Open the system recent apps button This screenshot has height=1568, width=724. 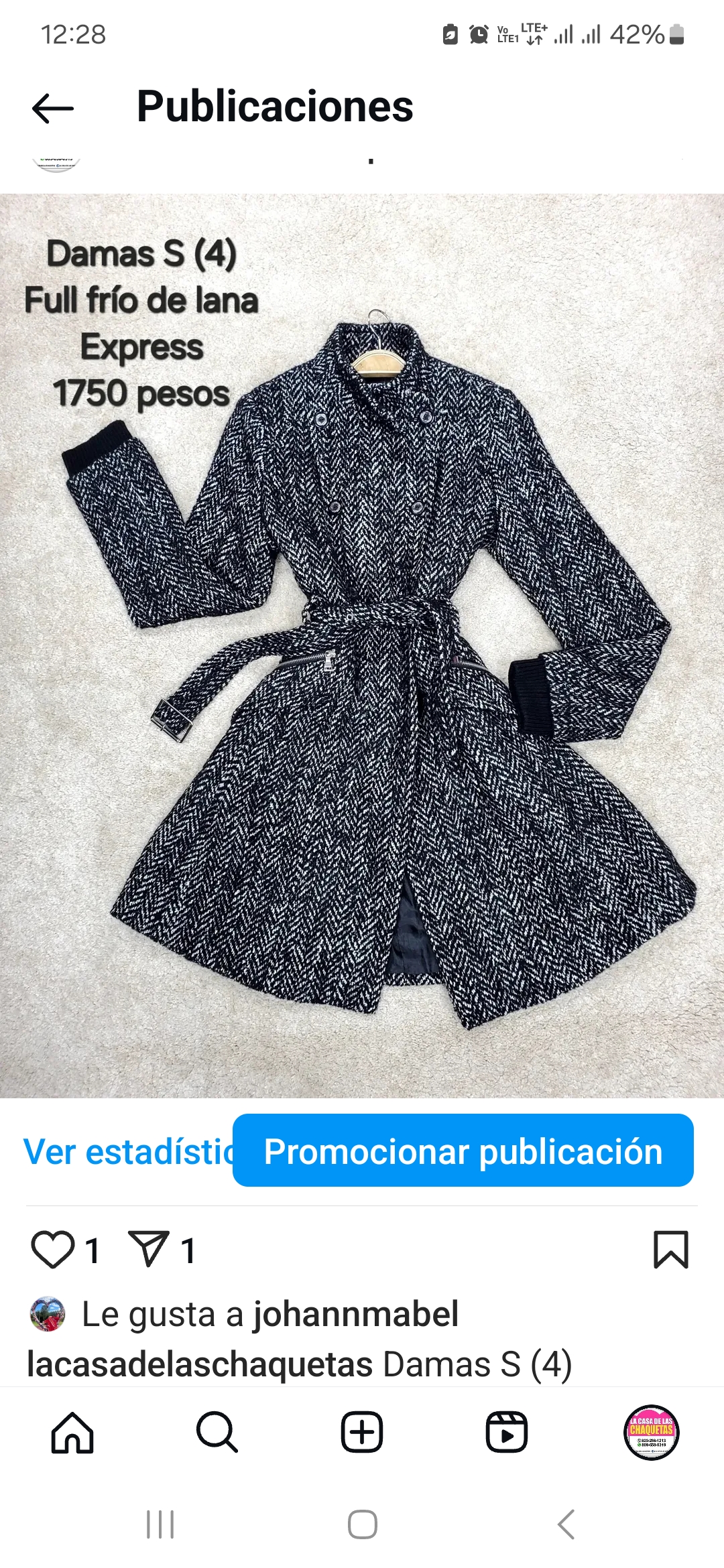coord(160,1524)
